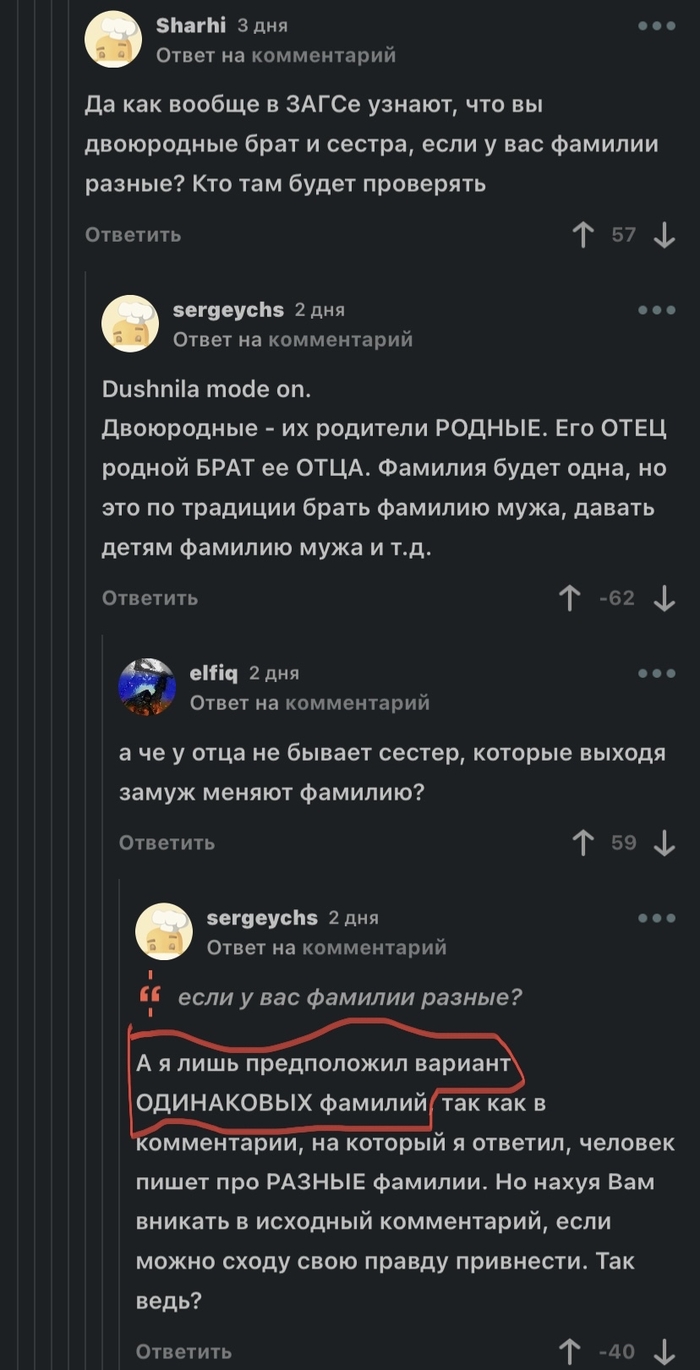Reply to sergeychs's Dushnila mode comment

click(150, 598)
